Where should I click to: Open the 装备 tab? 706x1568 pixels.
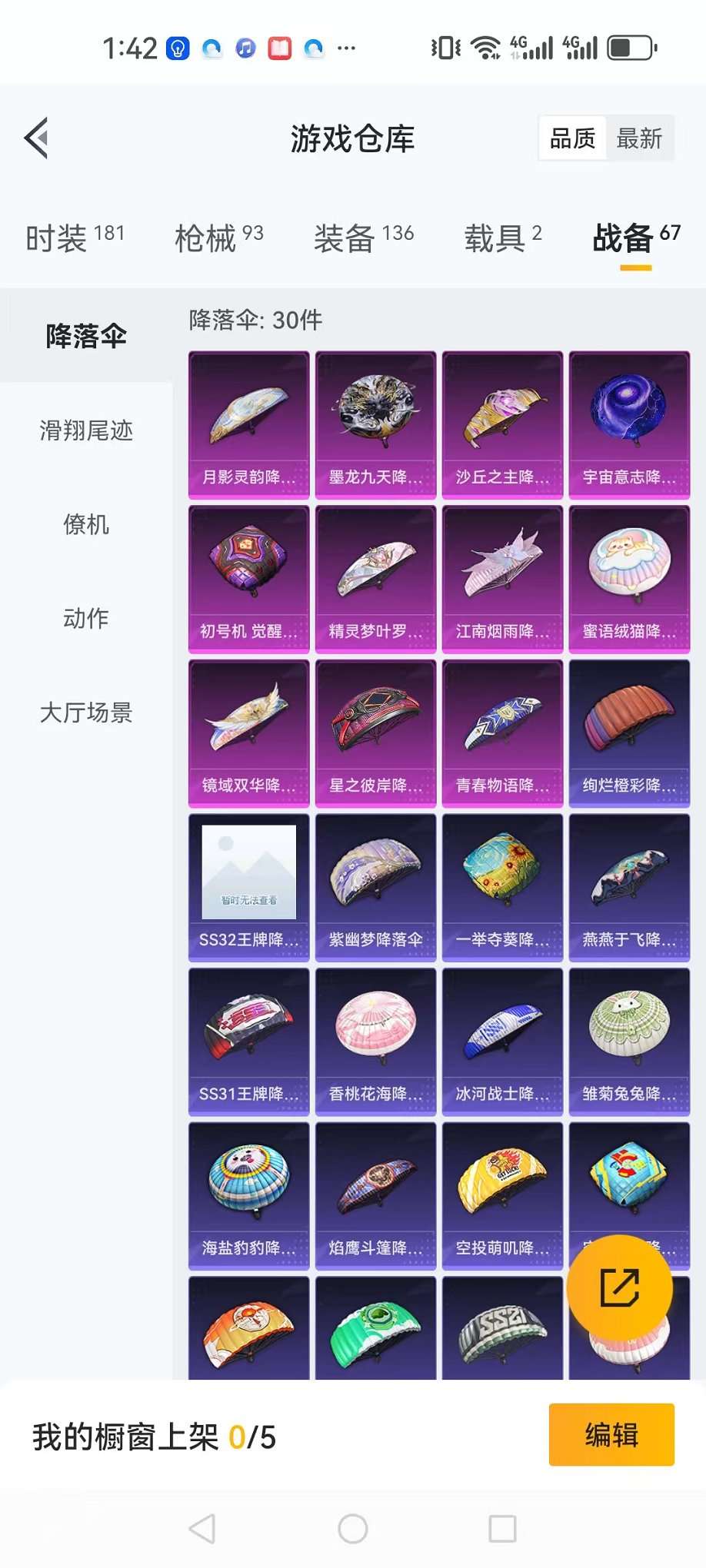(364, 238)
